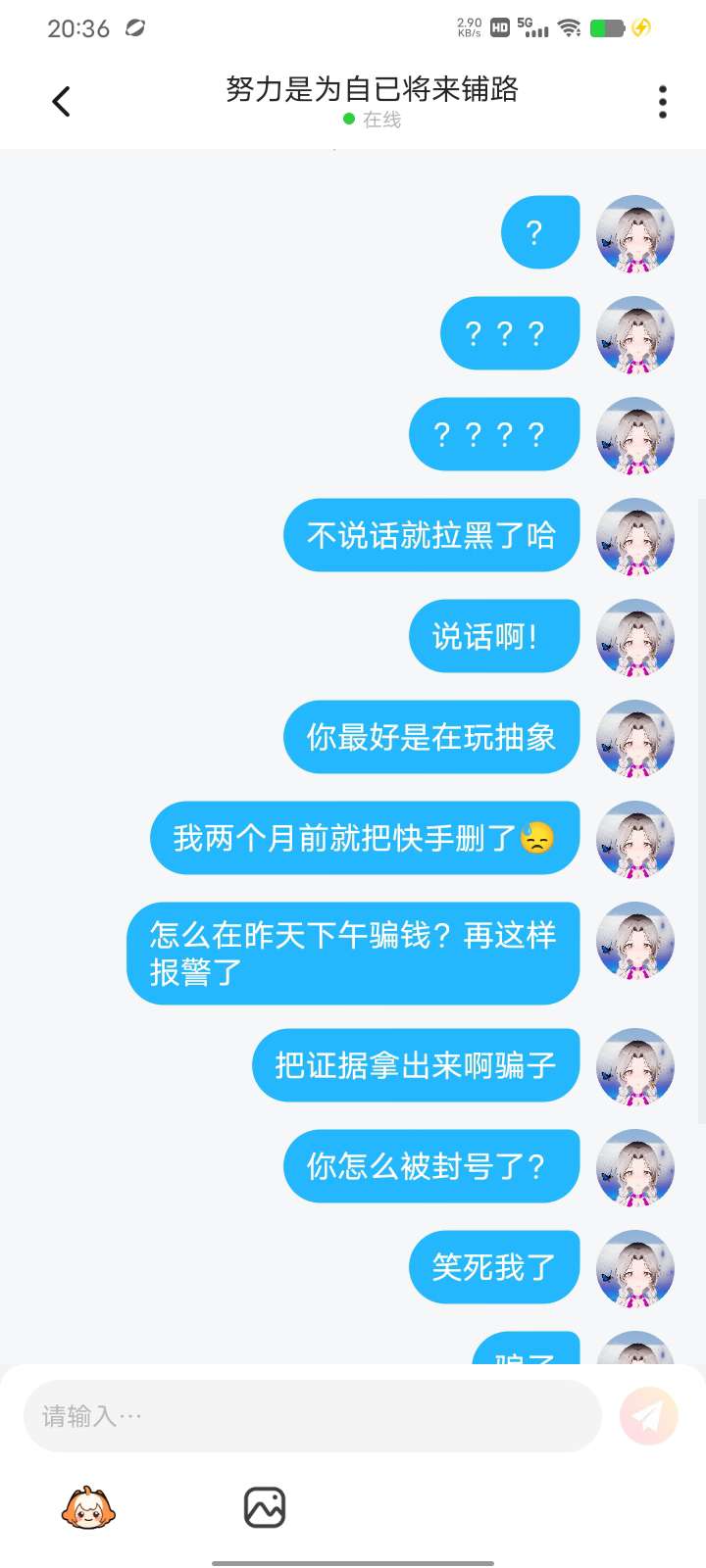Go back from this chat
This screenshot has height=1568, width=706.
(x=61, y=101)
